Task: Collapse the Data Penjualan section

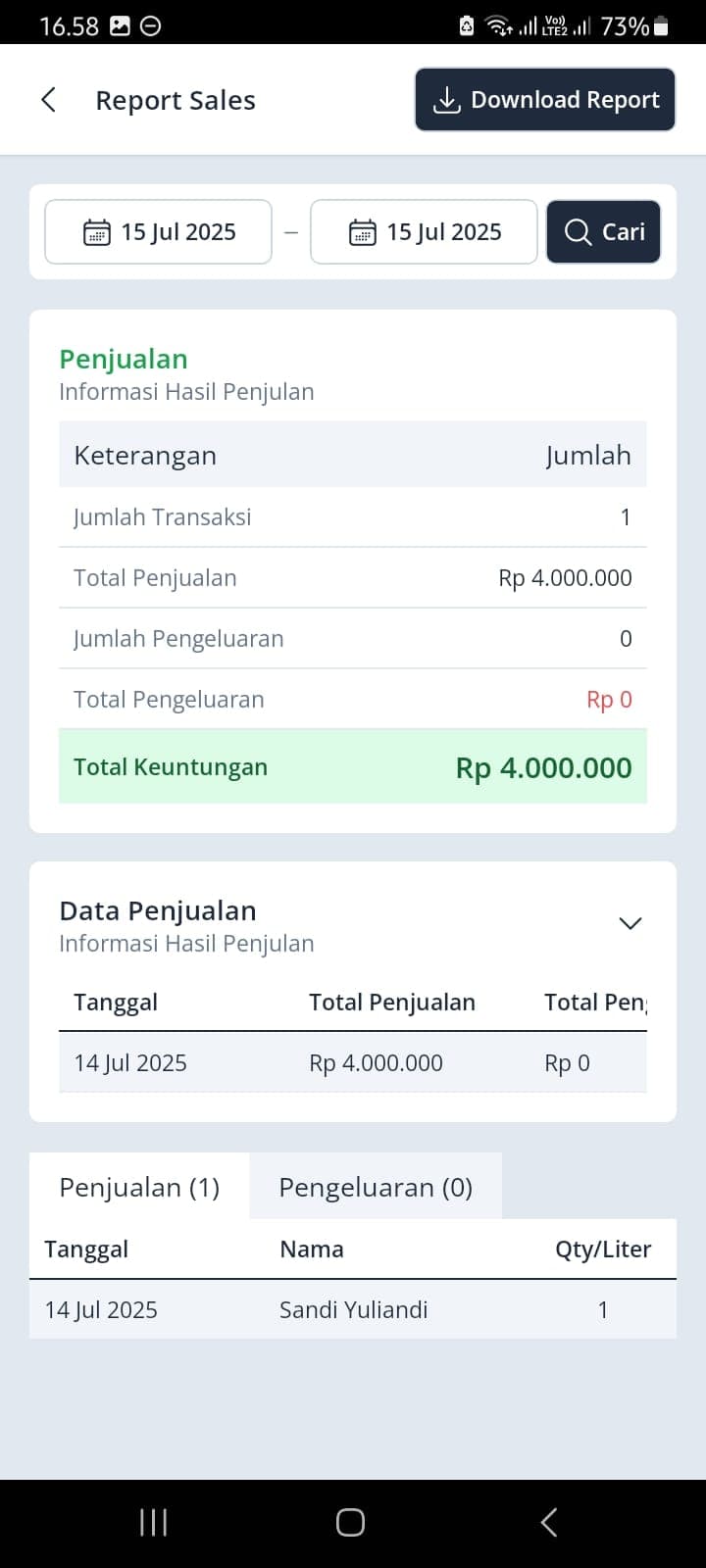Action: [630, 923]
